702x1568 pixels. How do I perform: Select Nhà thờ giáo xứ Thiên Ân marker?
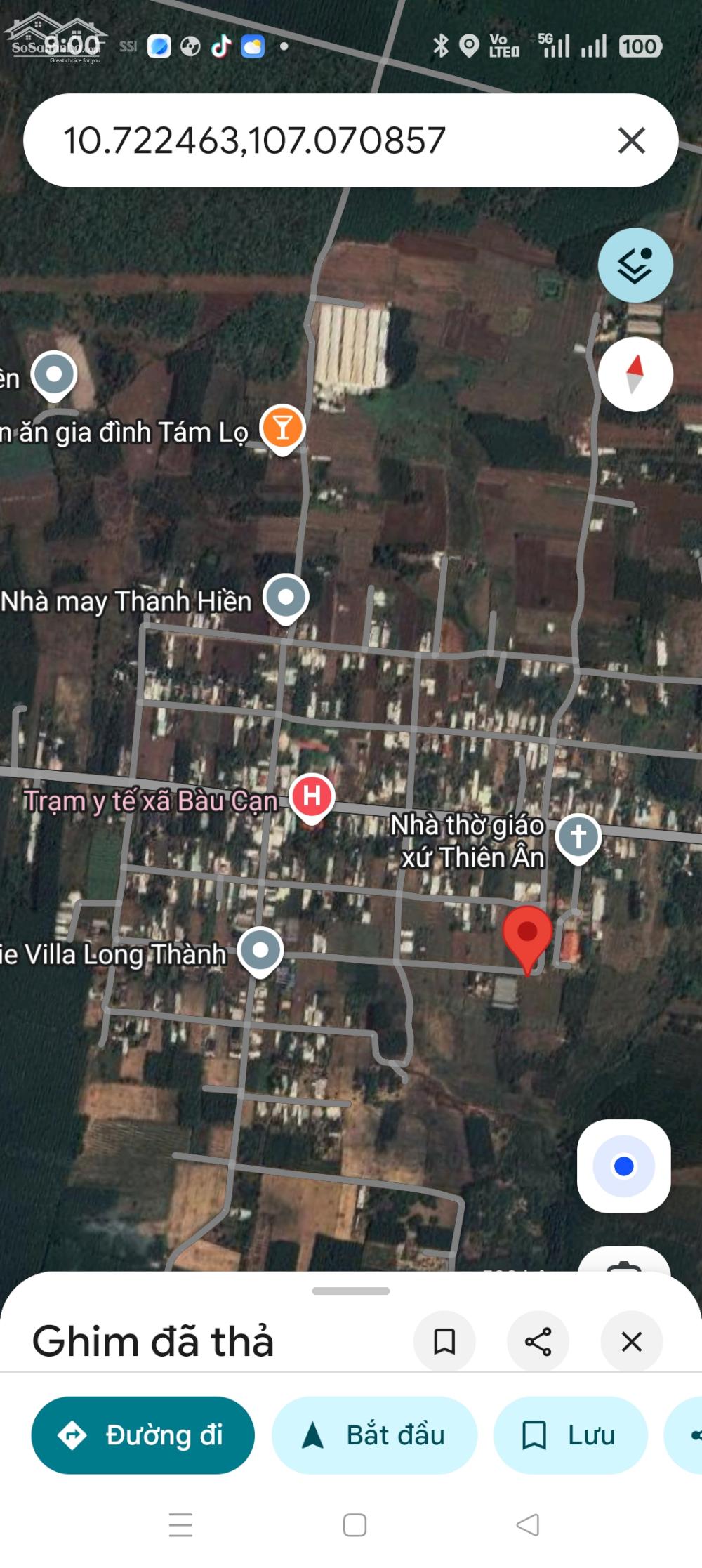point(578,836)
